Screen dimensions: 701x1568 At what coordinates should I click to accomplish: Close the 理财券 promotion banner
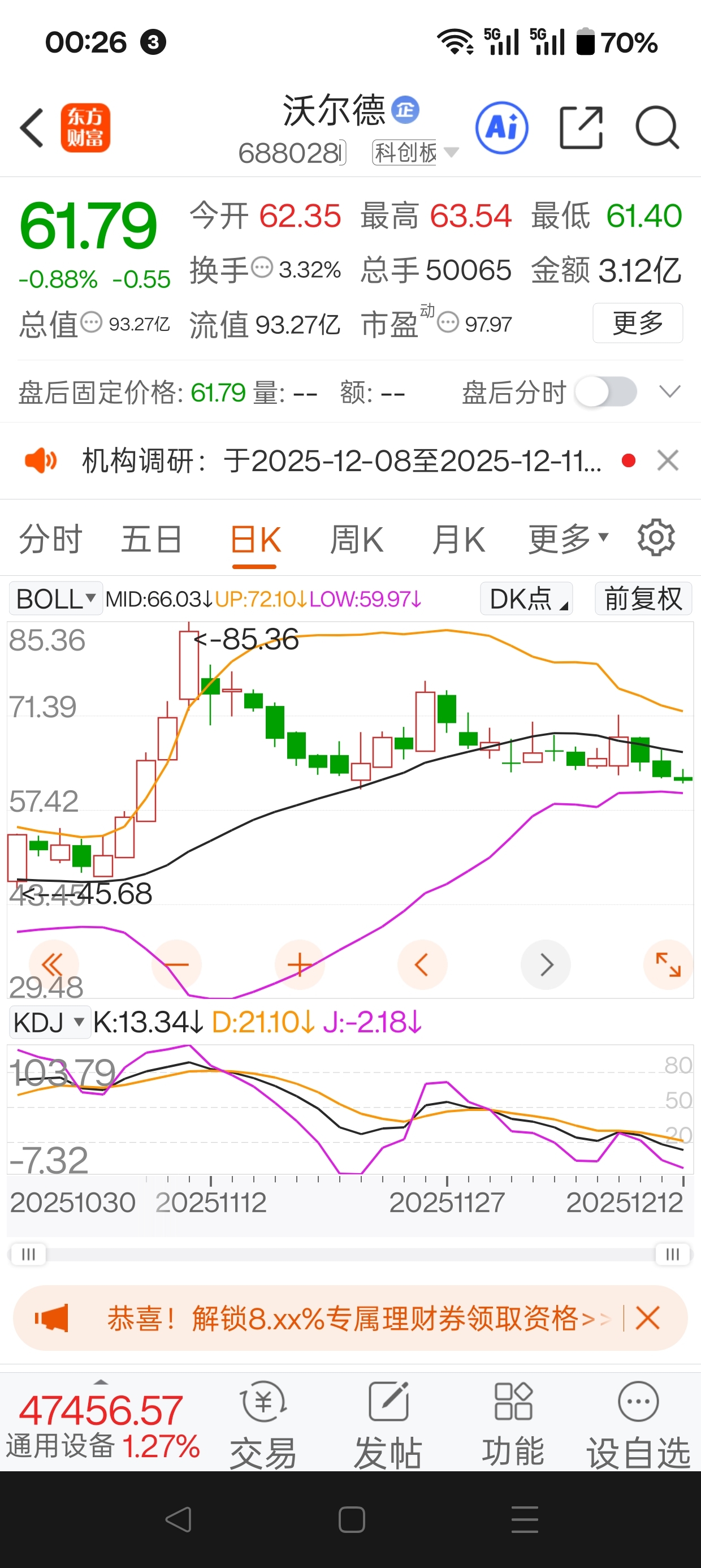coord(647,1319)
